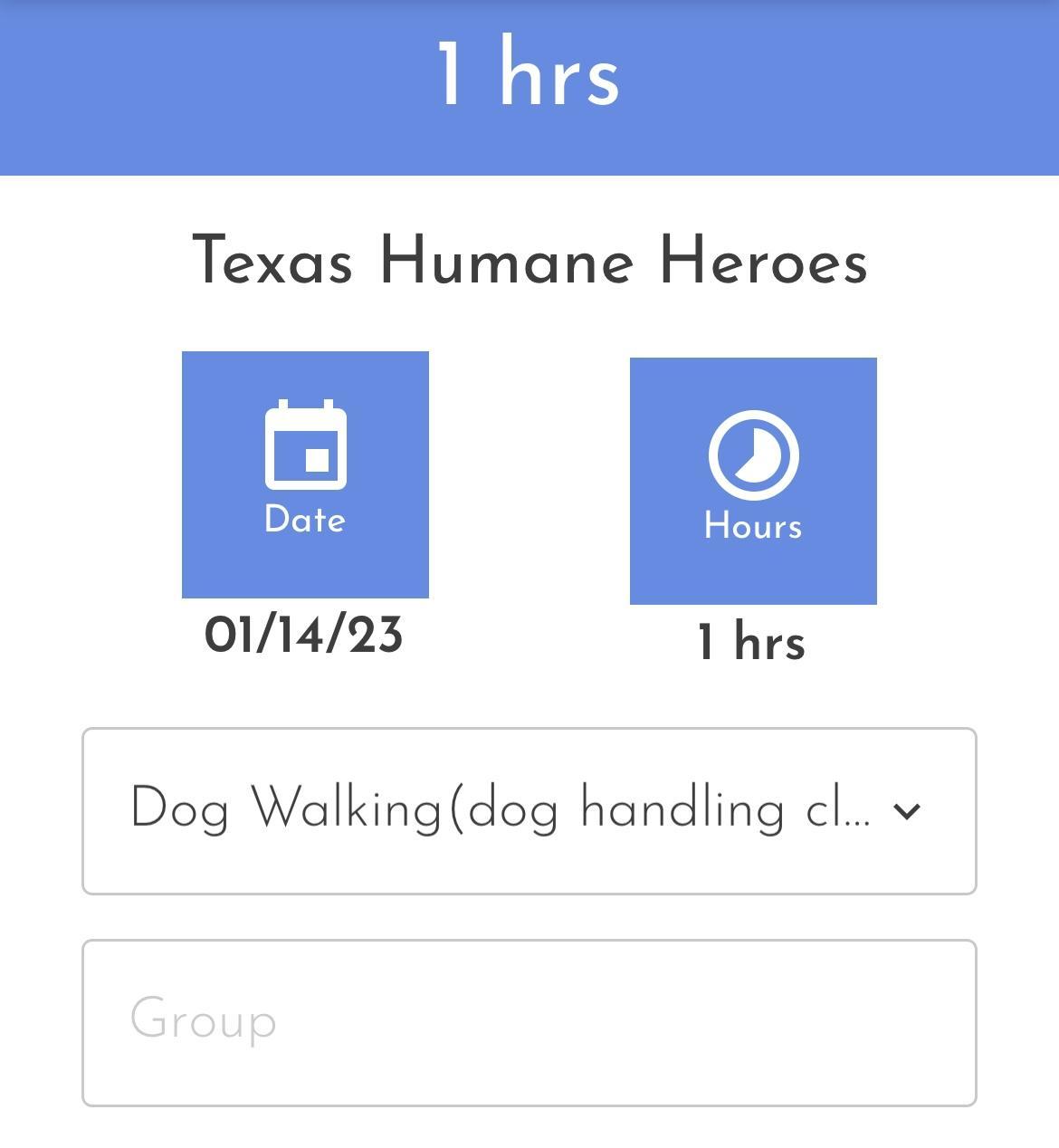Screen dimensions: 1059x1148
Task: Focus the Group input field
Action: (x=529, y=1022)
